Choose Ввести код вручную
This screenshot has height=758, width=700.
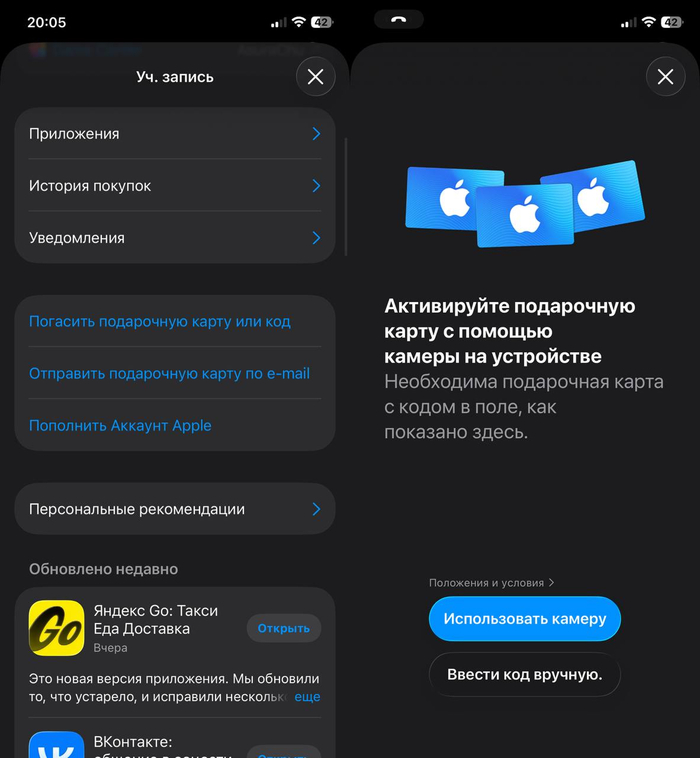click(x=525, y=675)
